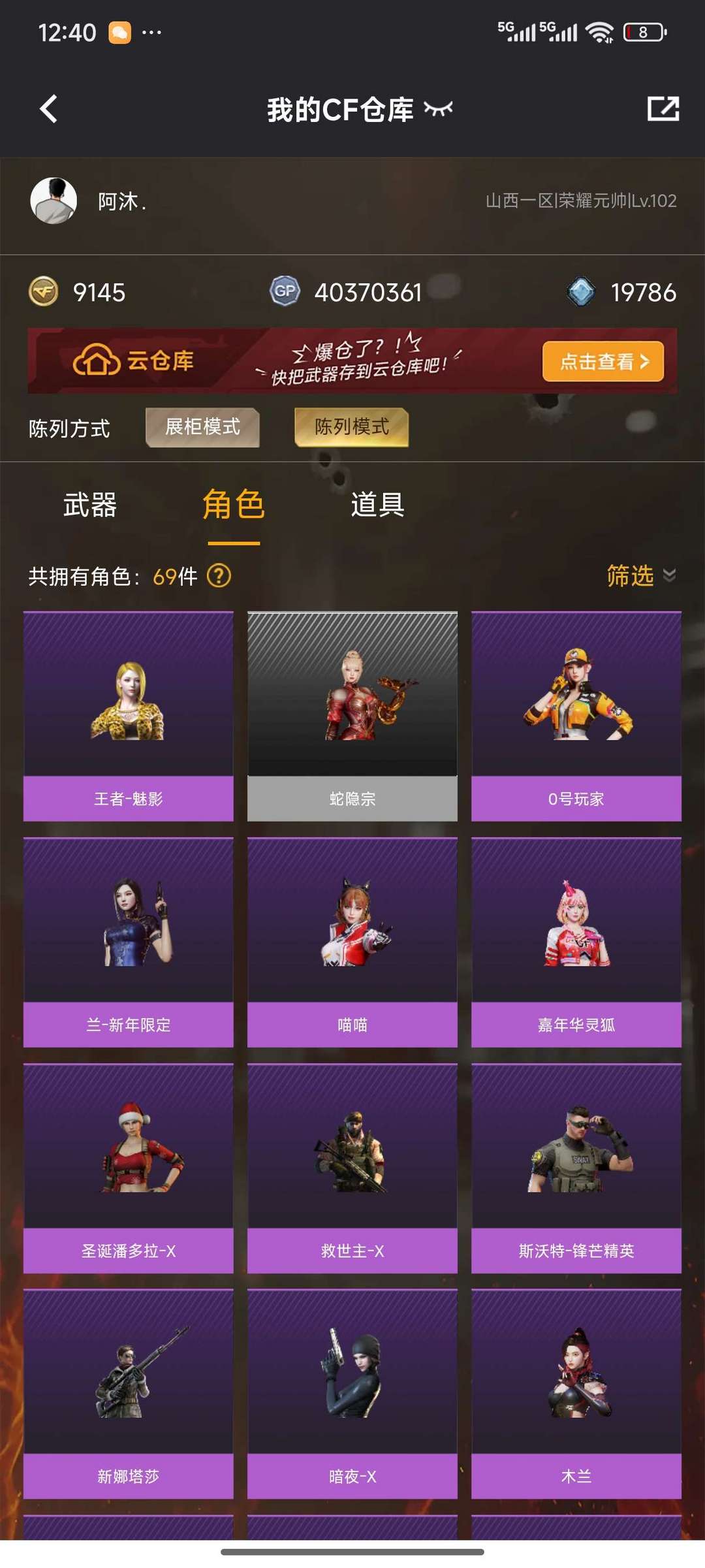Select 展柜模式 display mode

(202, 427)
